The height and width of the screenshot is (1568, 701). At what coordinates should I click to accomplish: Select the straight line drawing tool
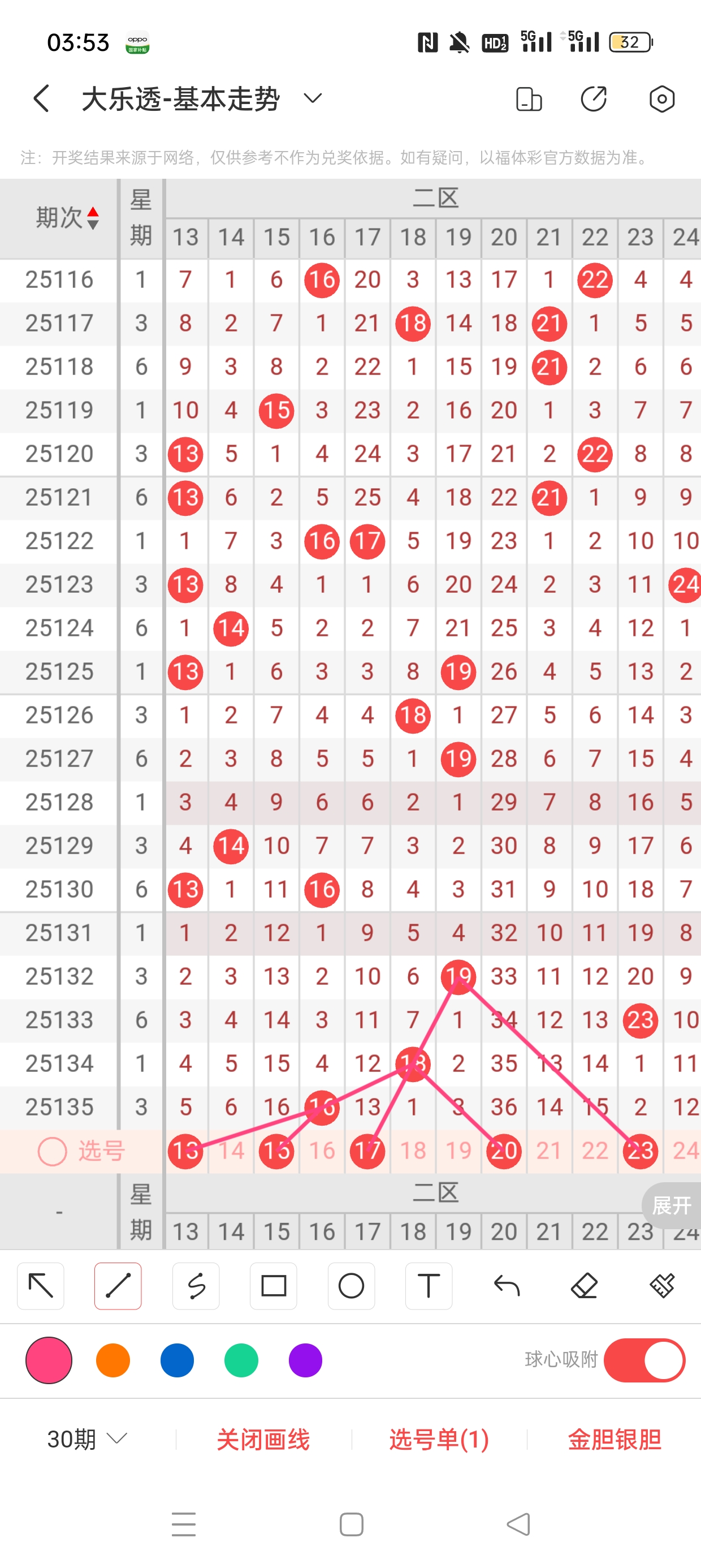(x=118, y=1286)
